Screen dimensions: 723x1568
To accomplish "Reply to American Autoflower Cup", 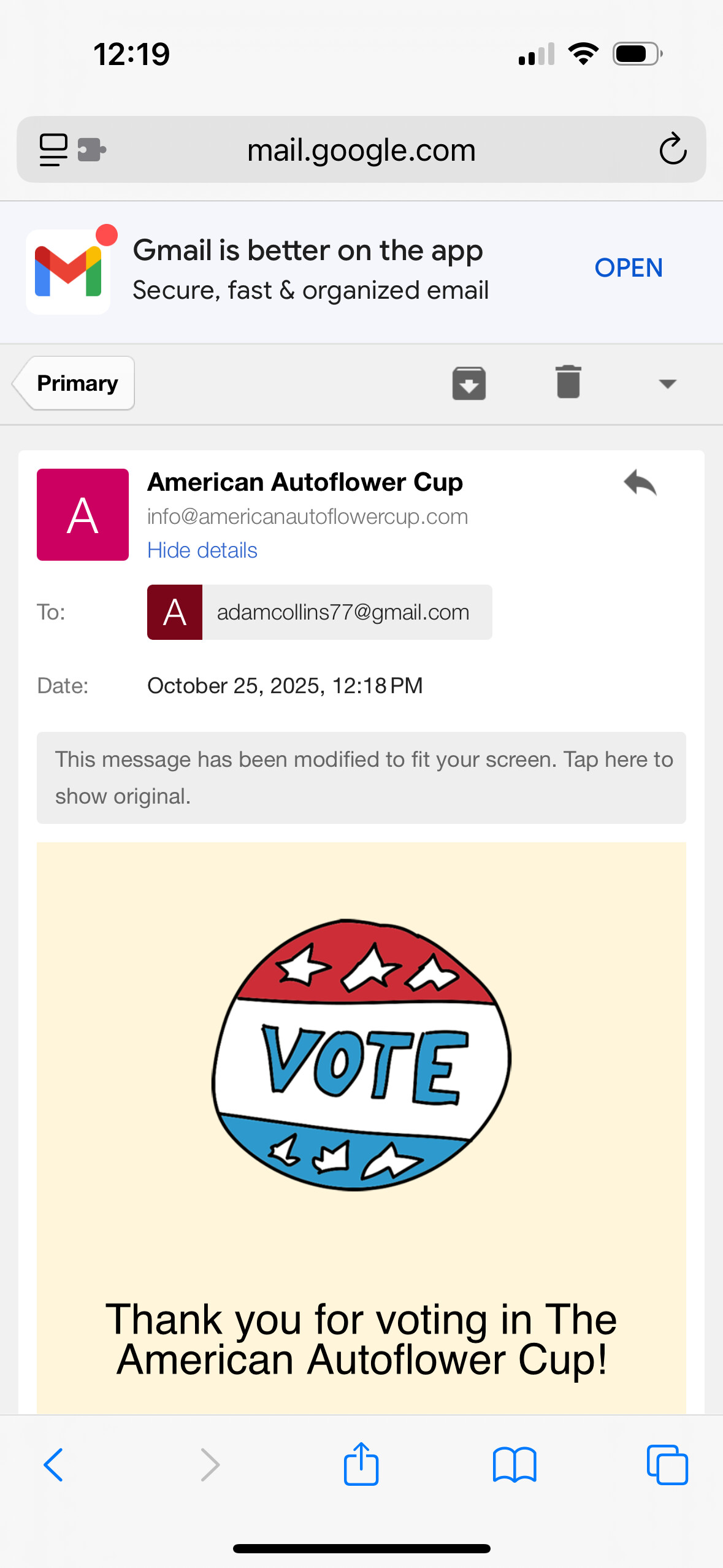I will (640, 483).
